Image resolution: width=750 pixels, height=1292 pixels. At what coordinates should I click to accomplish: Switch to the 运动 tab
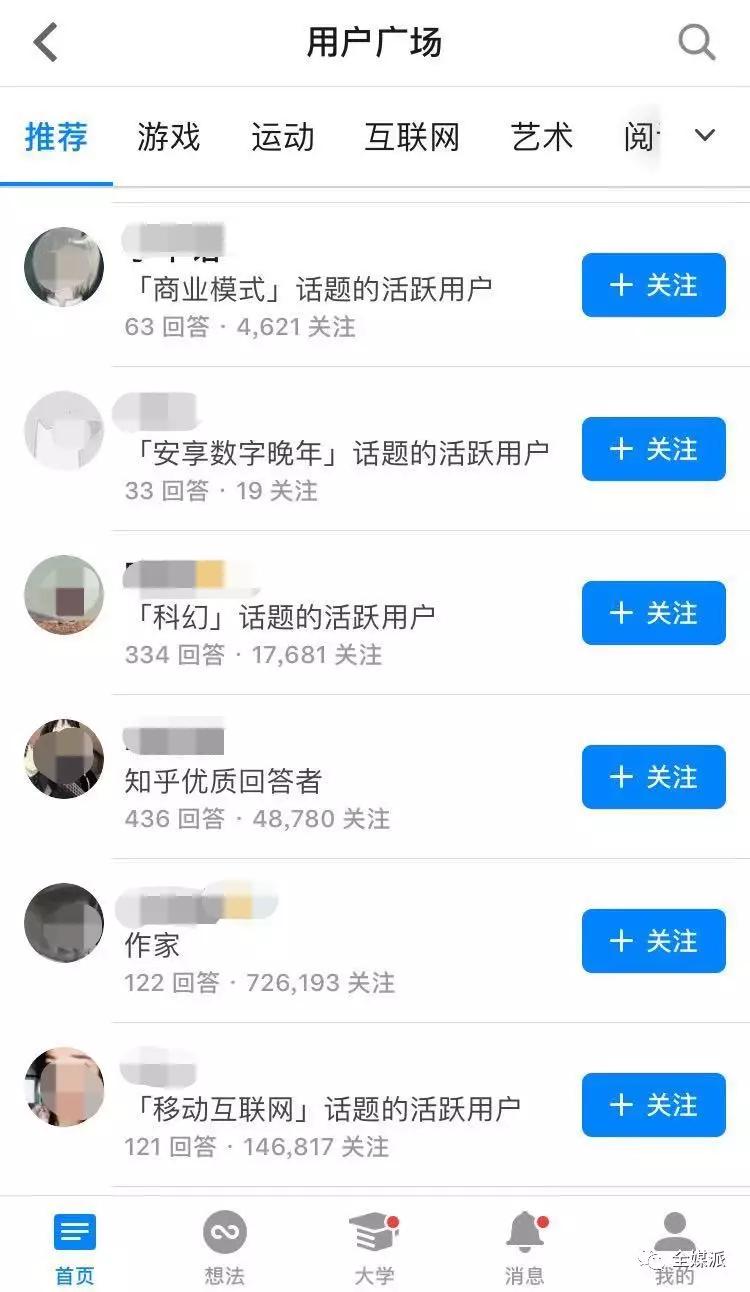pyautogui.click(x=283, y=137)
